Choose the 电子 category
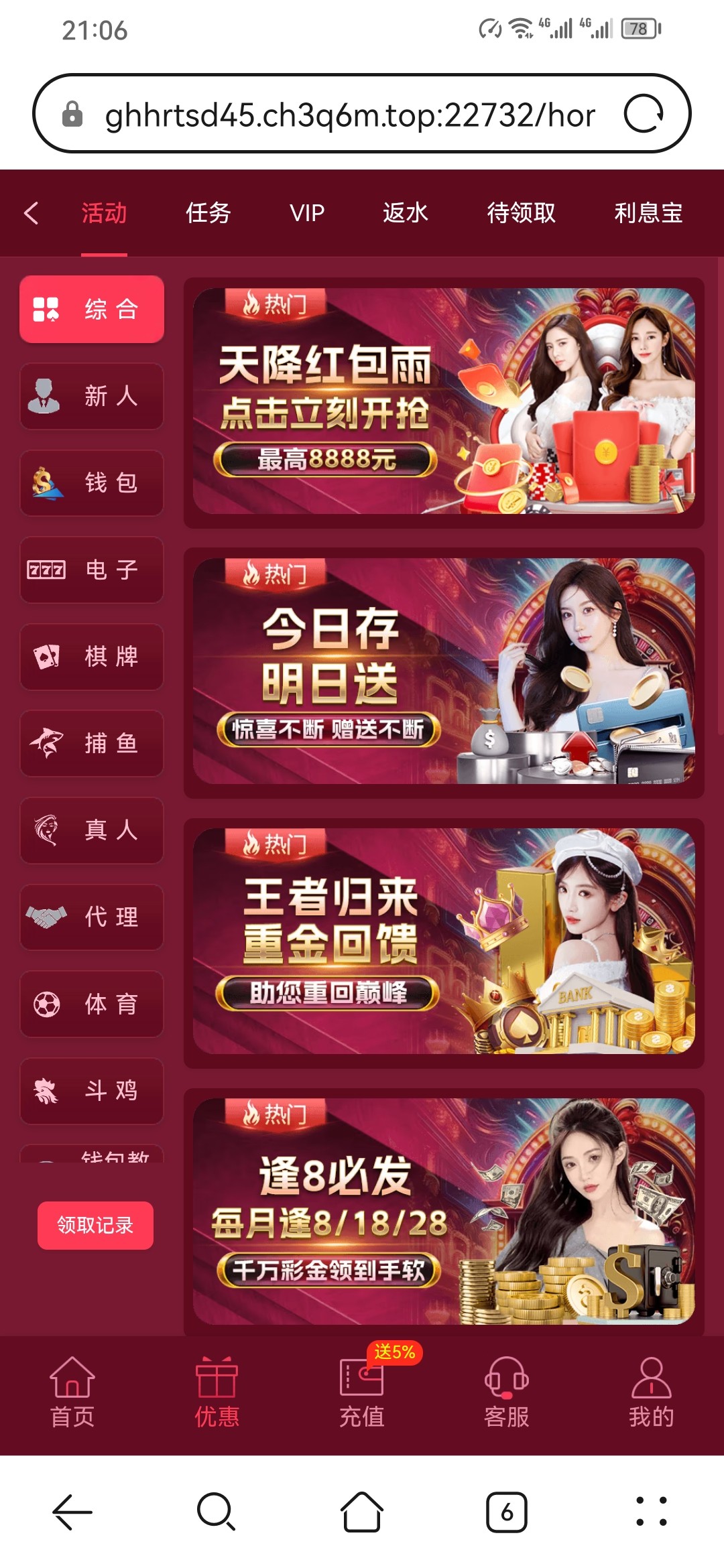This screenshot has width=724, height=1568. (92, 570)
